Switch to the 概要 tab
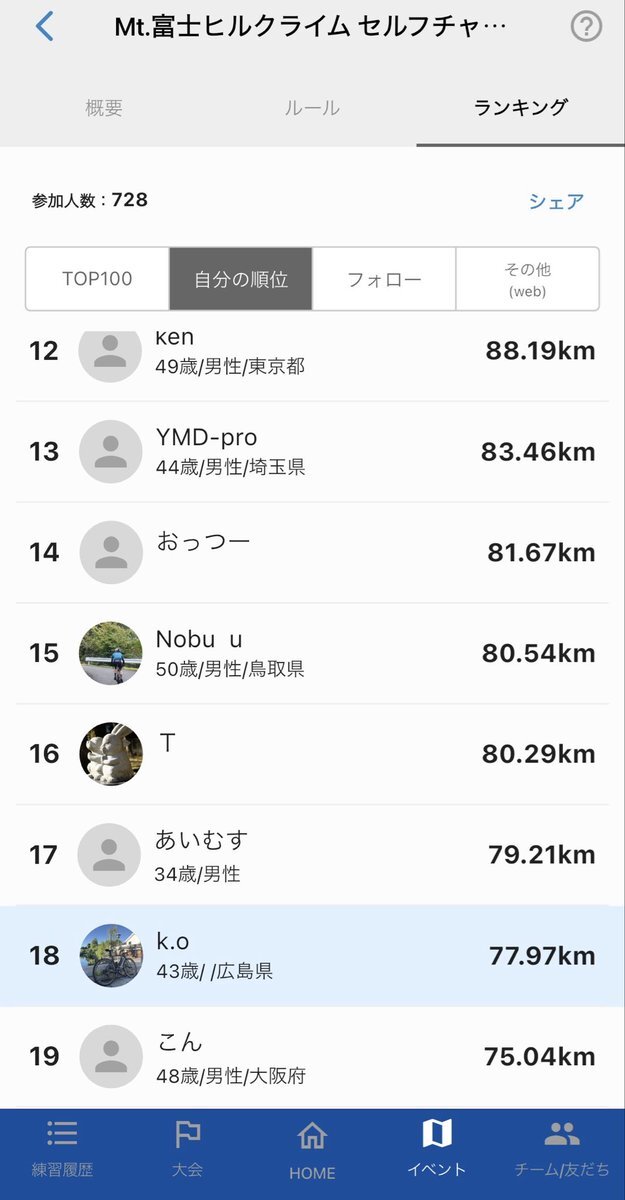The image size is (625, 1200). tap(104, 108)
